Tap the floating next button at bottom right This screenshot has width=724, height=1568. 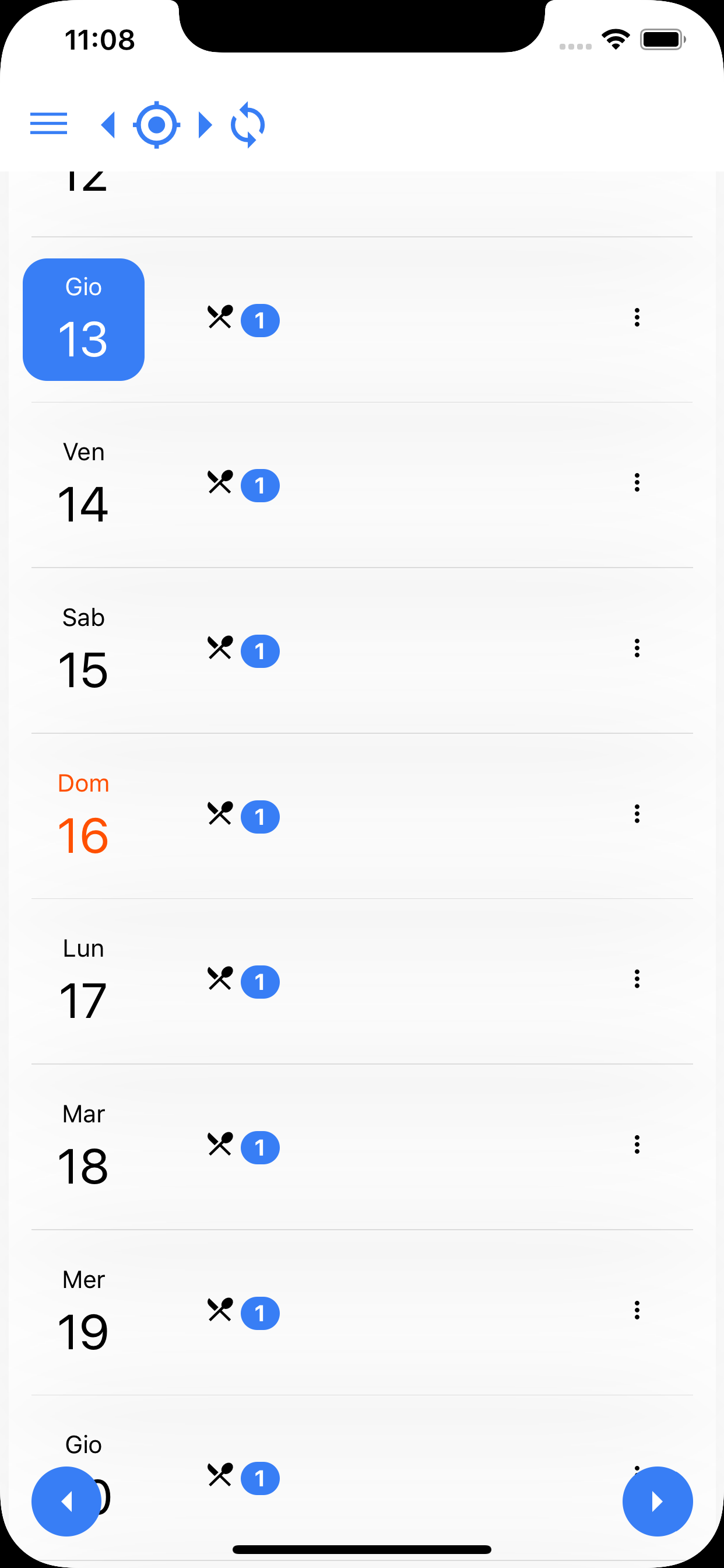click(x=658, y=1501)
